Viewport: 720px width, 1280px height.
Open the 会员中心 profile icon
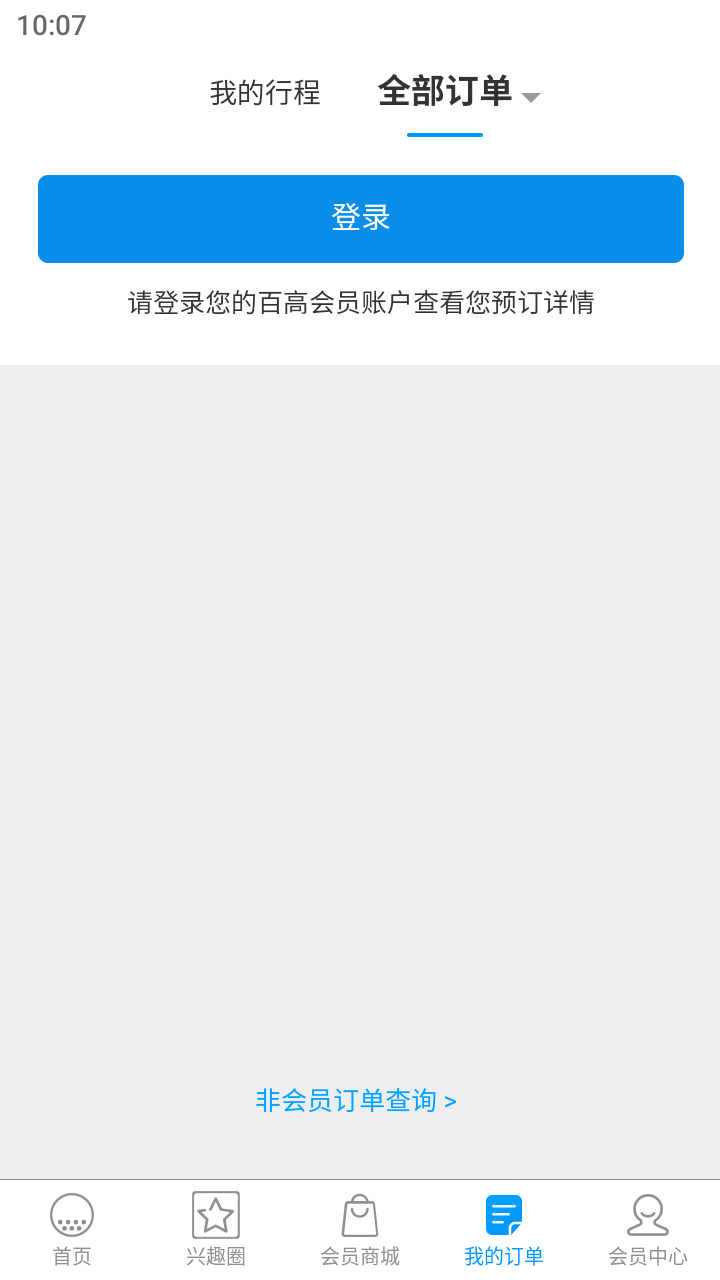[x=647, y=1215]
